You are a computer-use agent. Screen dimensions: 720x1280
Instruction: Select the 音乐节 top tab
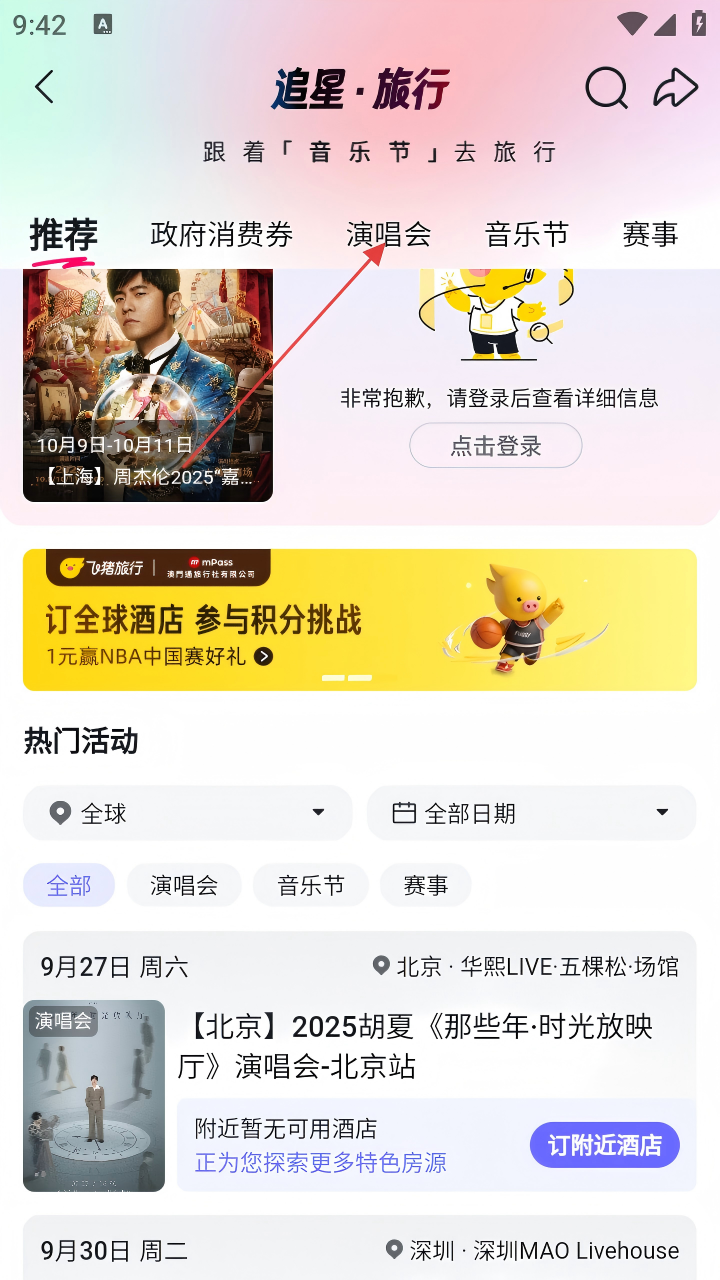click(x=527, y=235)
